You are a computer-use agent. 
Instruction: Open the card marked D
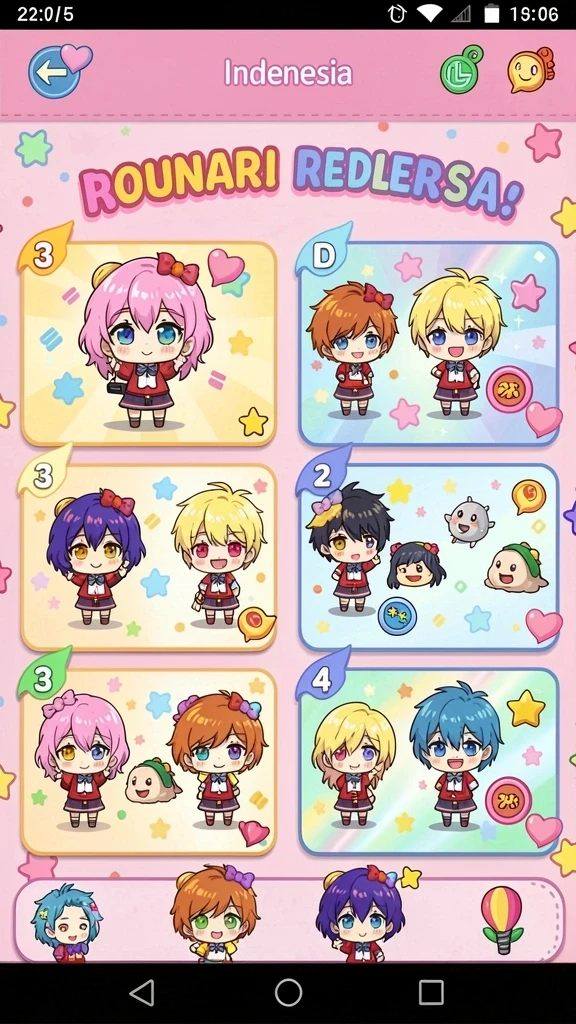point(429,344)
